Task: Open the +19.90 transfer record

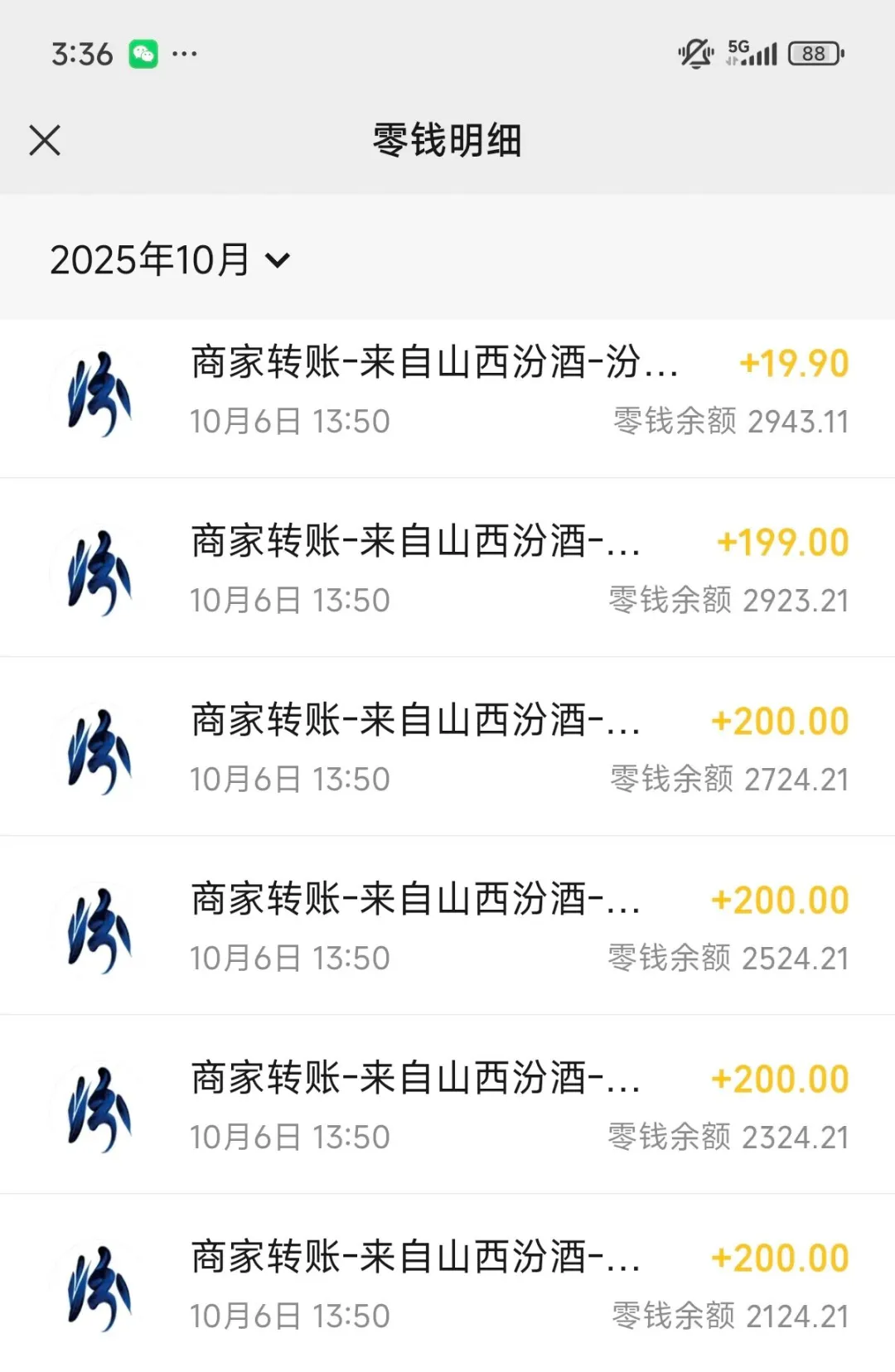Action: point(447,392)
